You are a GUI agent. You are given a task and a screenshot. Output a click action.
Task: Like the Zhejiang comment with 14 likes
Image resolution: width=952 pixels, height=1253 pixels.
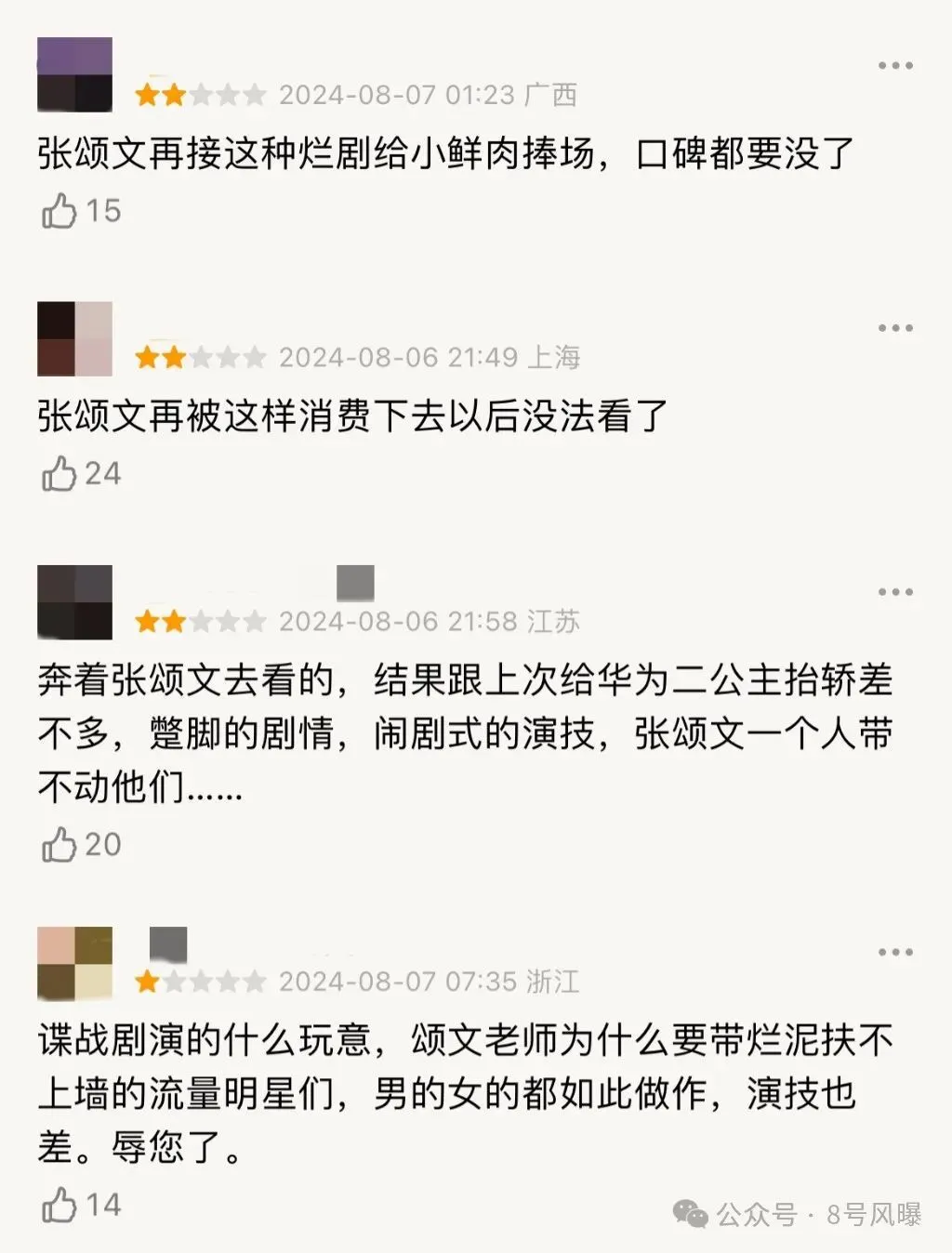[59, 1206]
